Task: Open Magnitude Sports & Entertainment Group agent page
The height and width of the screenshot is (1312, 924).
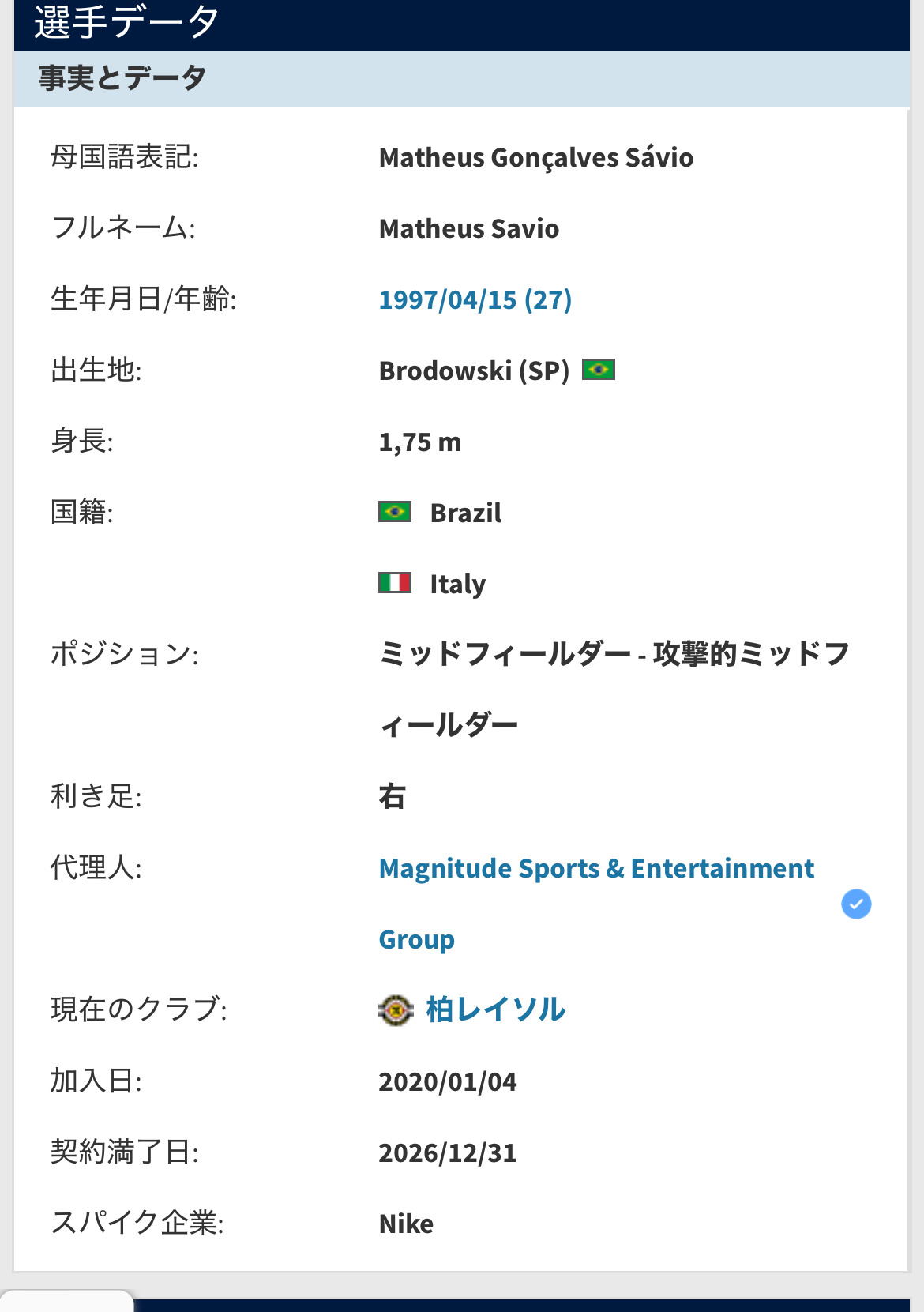Action: coord(595,869)
